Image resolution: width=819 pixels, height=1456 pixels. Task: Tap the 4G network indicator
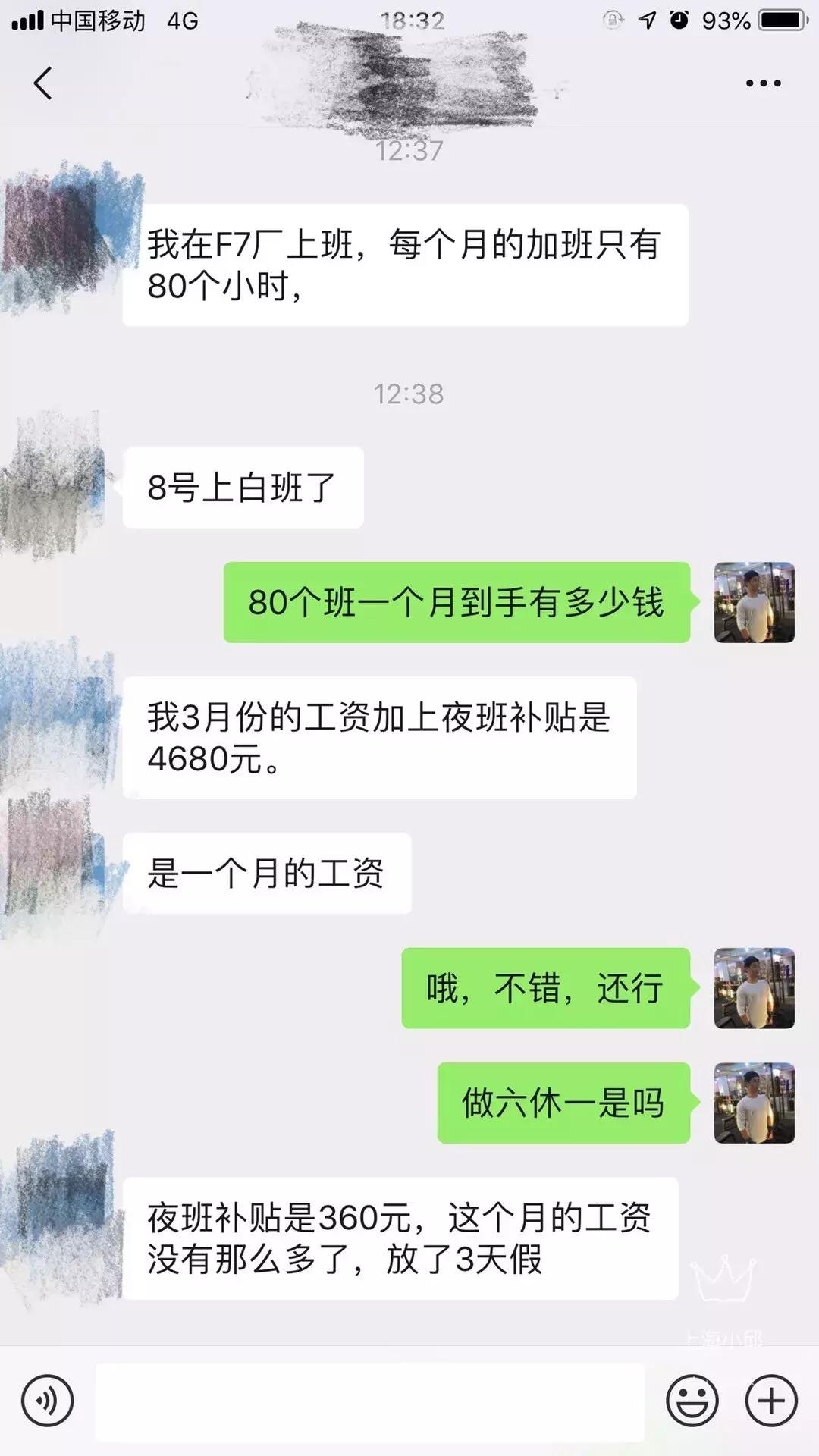181,20
